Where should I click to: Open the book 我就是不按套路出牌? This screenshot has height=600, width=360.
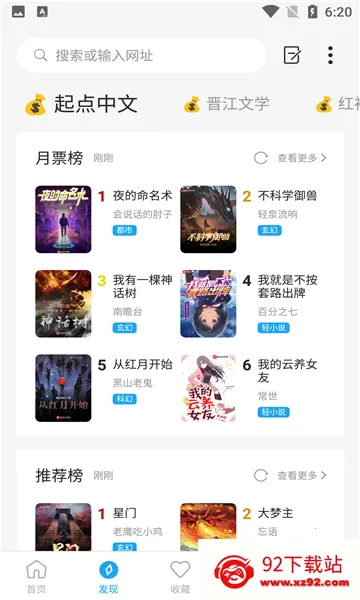pos(249,304)
